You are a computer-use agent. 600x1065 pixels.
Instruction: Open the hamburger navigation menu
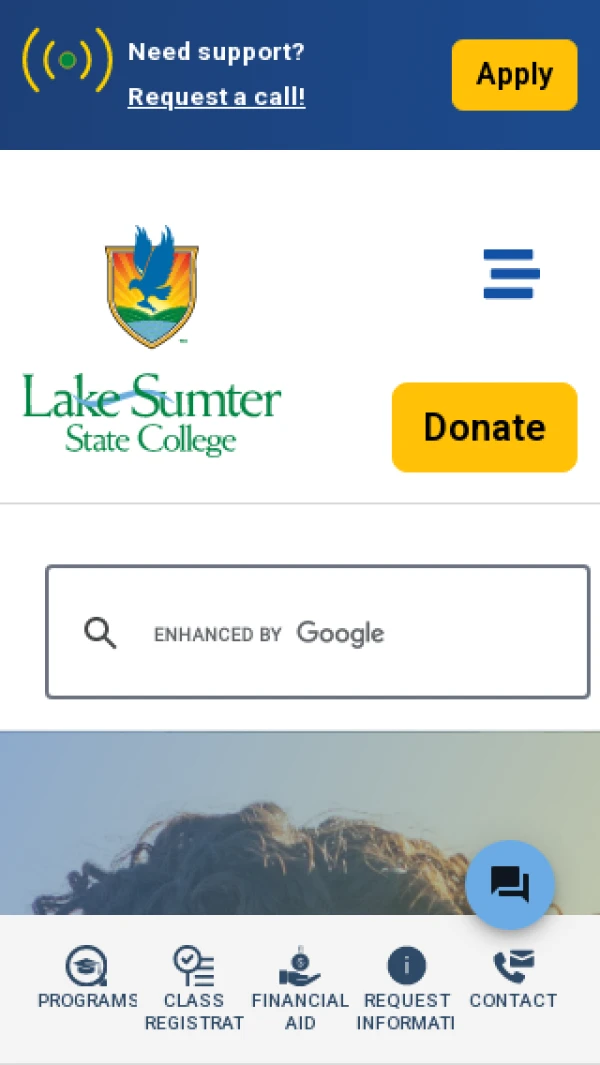point(511,274)
